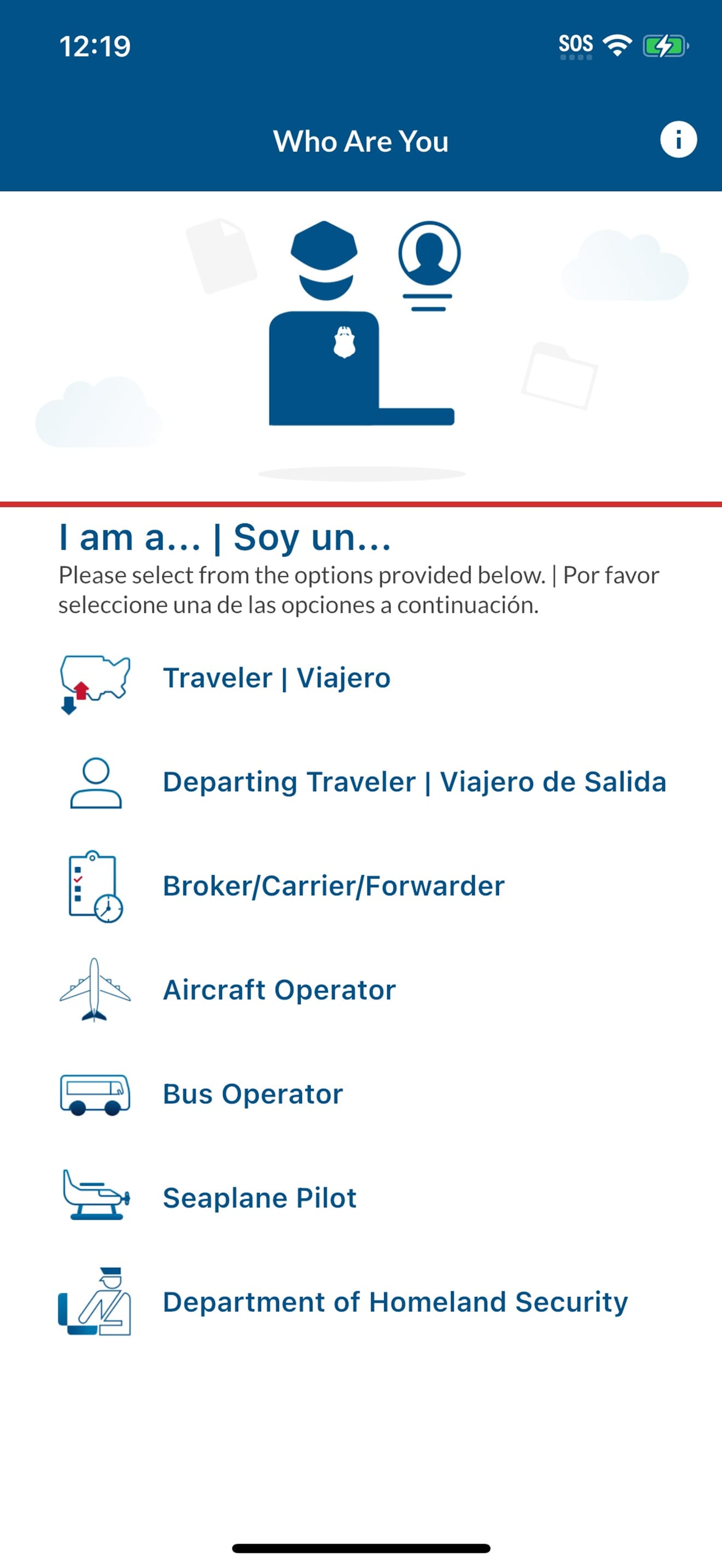
Task: Select the Aircraft Operator airplane icon
Action: tap(95, 990)
